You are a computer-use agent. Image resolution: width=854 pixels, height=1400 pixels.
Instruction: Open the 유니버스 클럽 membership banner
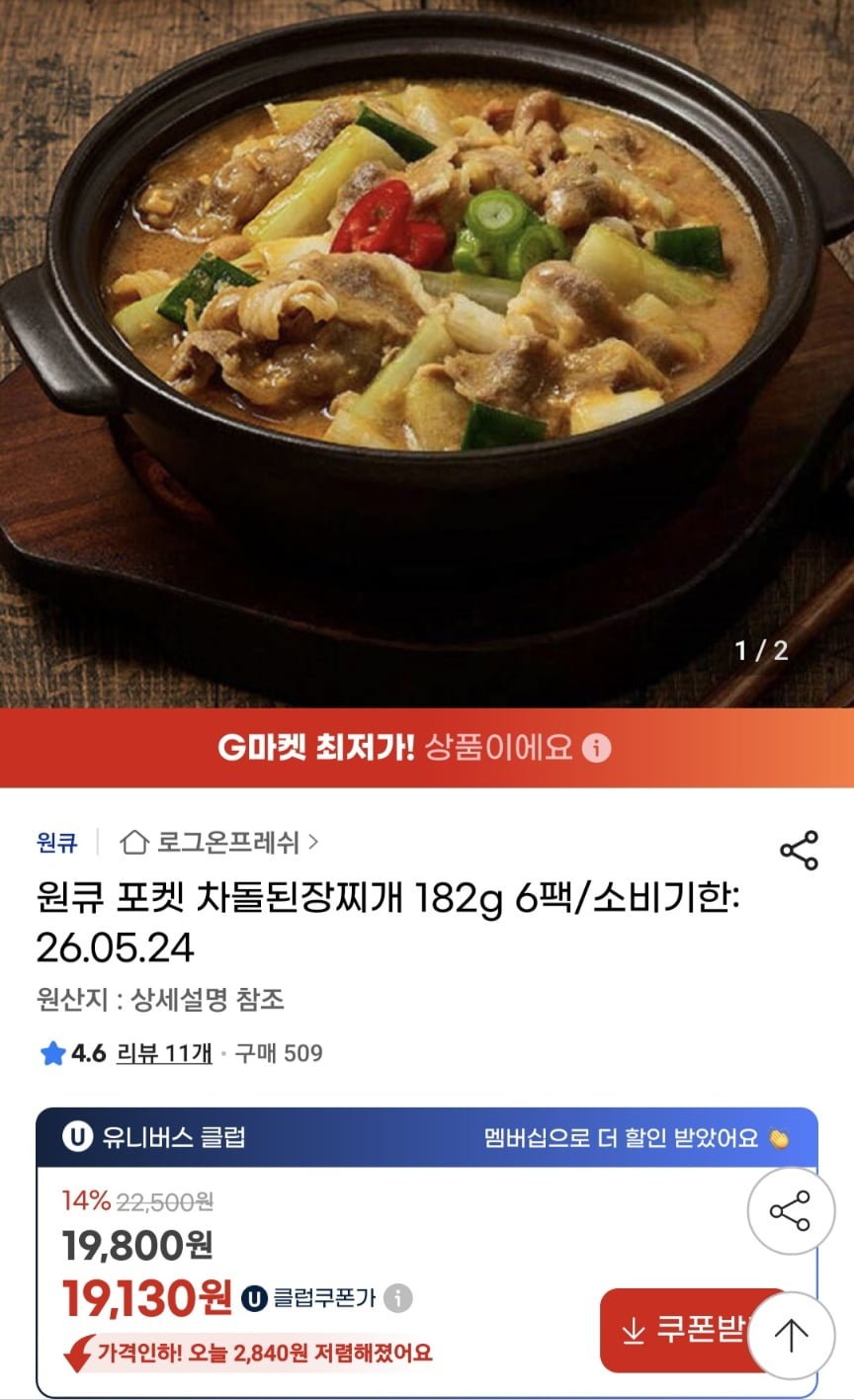(425, 1137)
